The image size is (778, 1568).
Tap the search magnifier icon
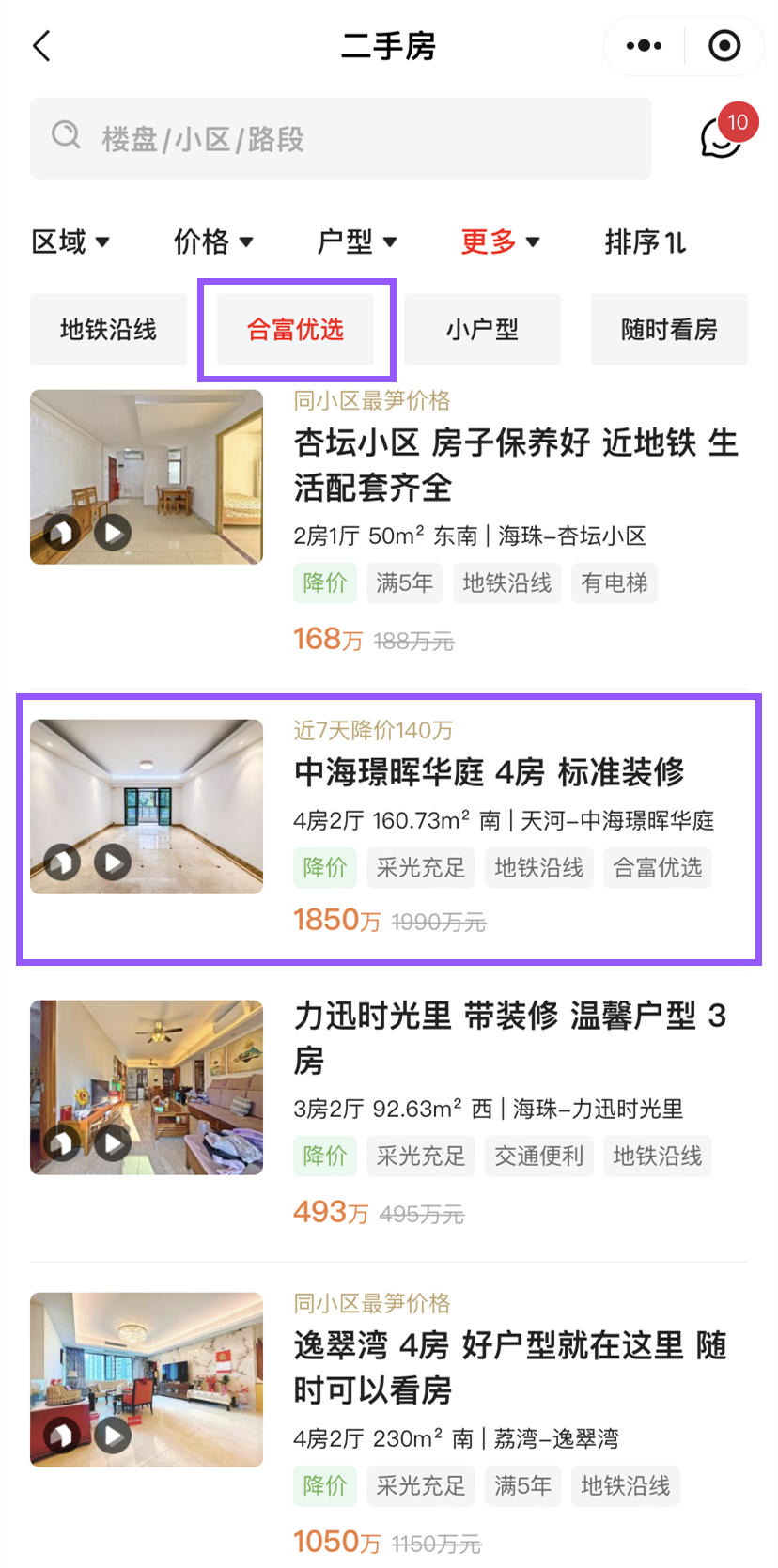pos(65,137)
